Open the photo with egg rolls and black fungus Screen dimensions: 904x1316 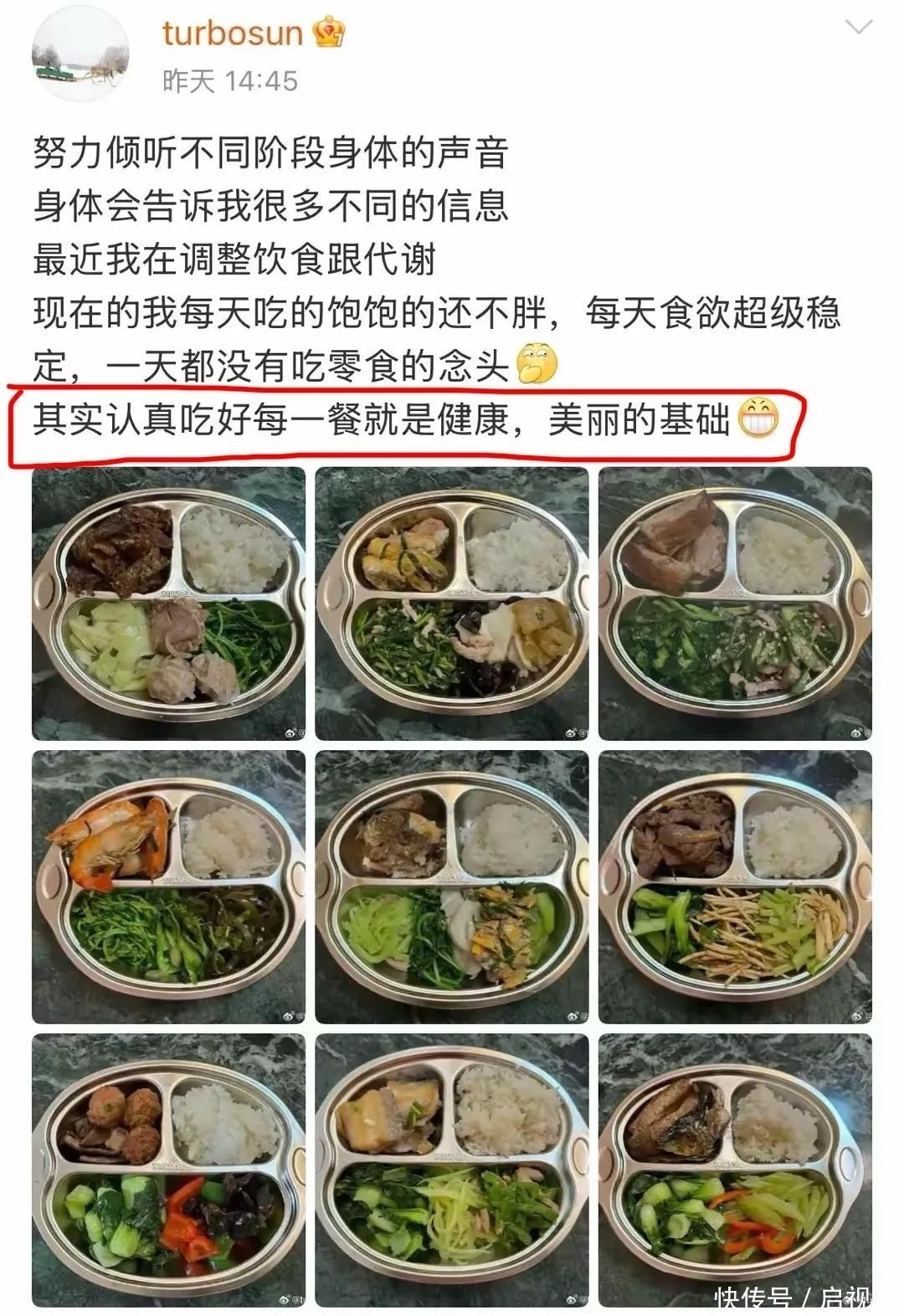pyautogui.click(x=452, y=604)
